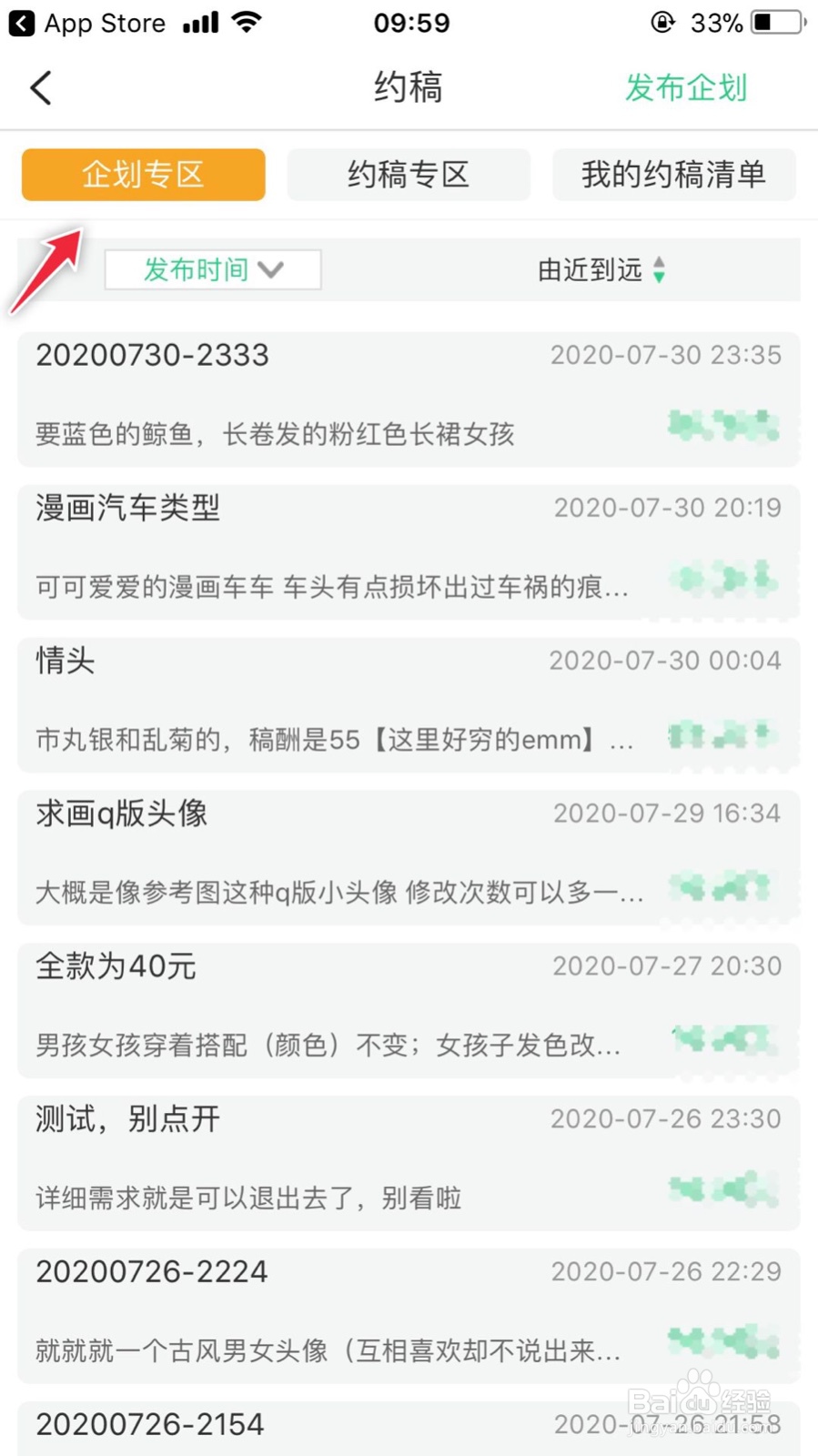Open the 20200730-2333 project entry

point(409,399)
